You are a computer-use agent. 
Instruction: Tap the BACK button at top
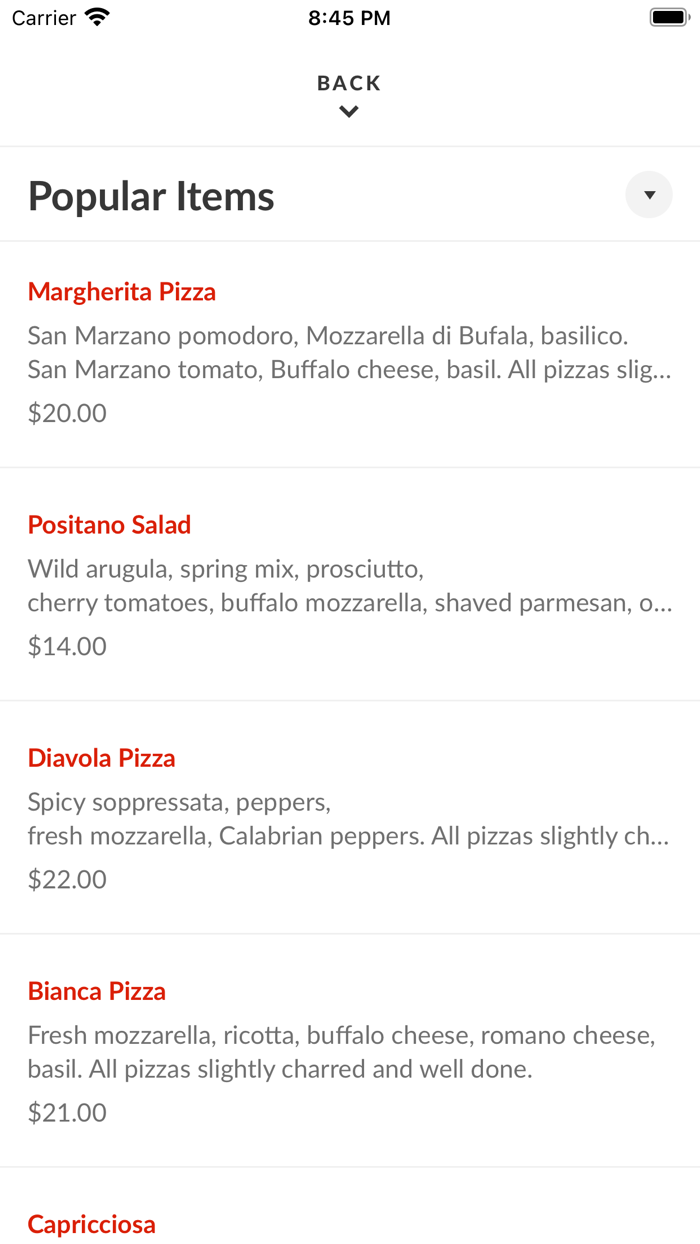click(349, 95)
